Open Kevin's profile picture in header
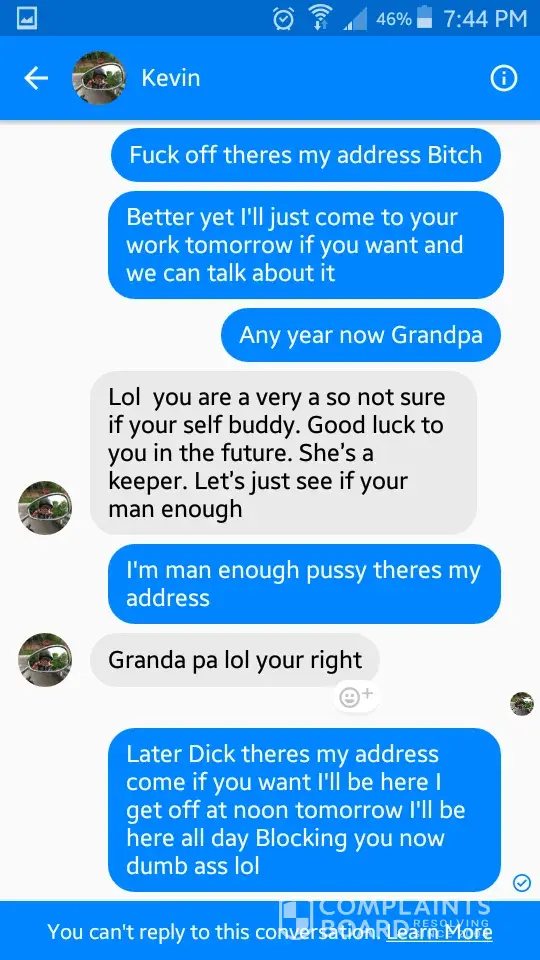Screen dimensions: 540x960 point(99,78)
